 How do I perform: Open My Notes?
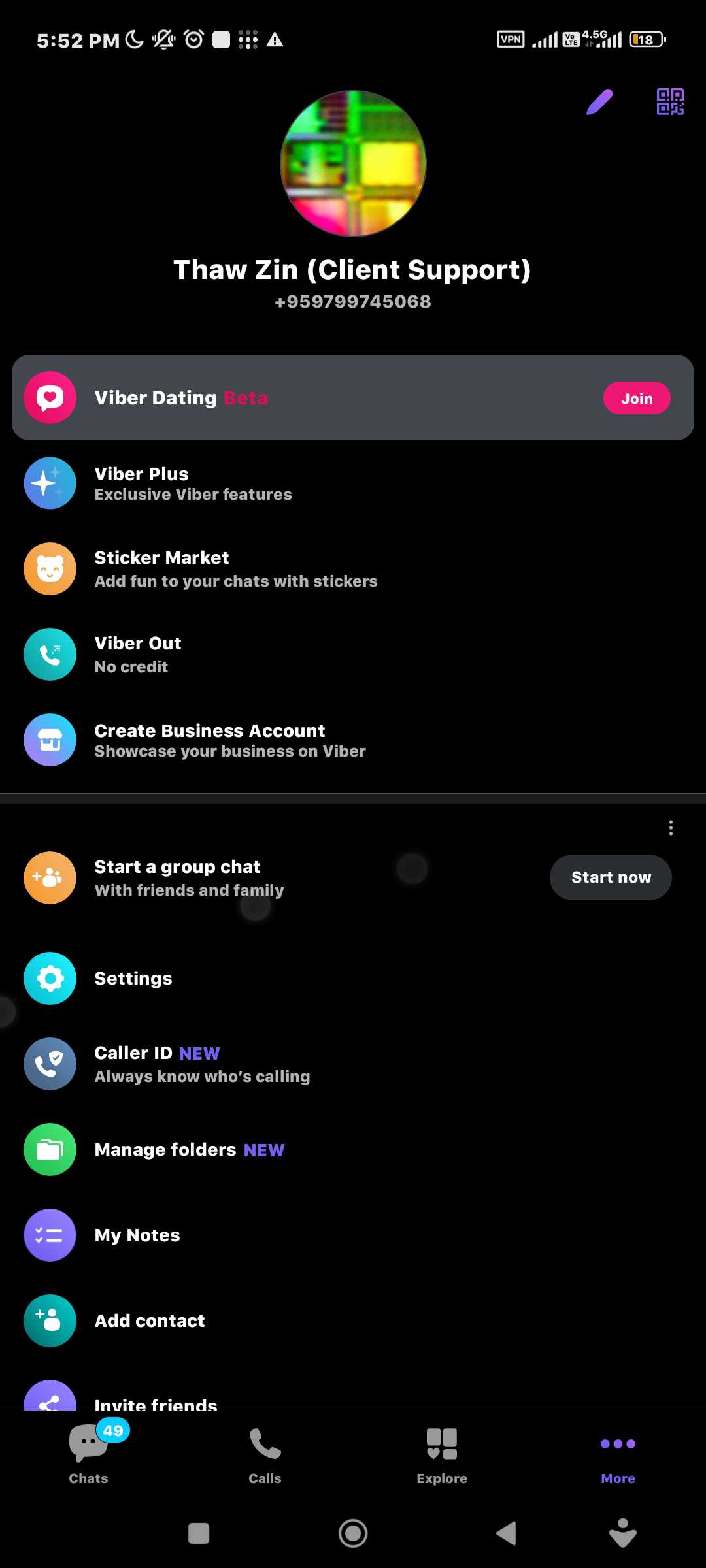(353, 1235)
